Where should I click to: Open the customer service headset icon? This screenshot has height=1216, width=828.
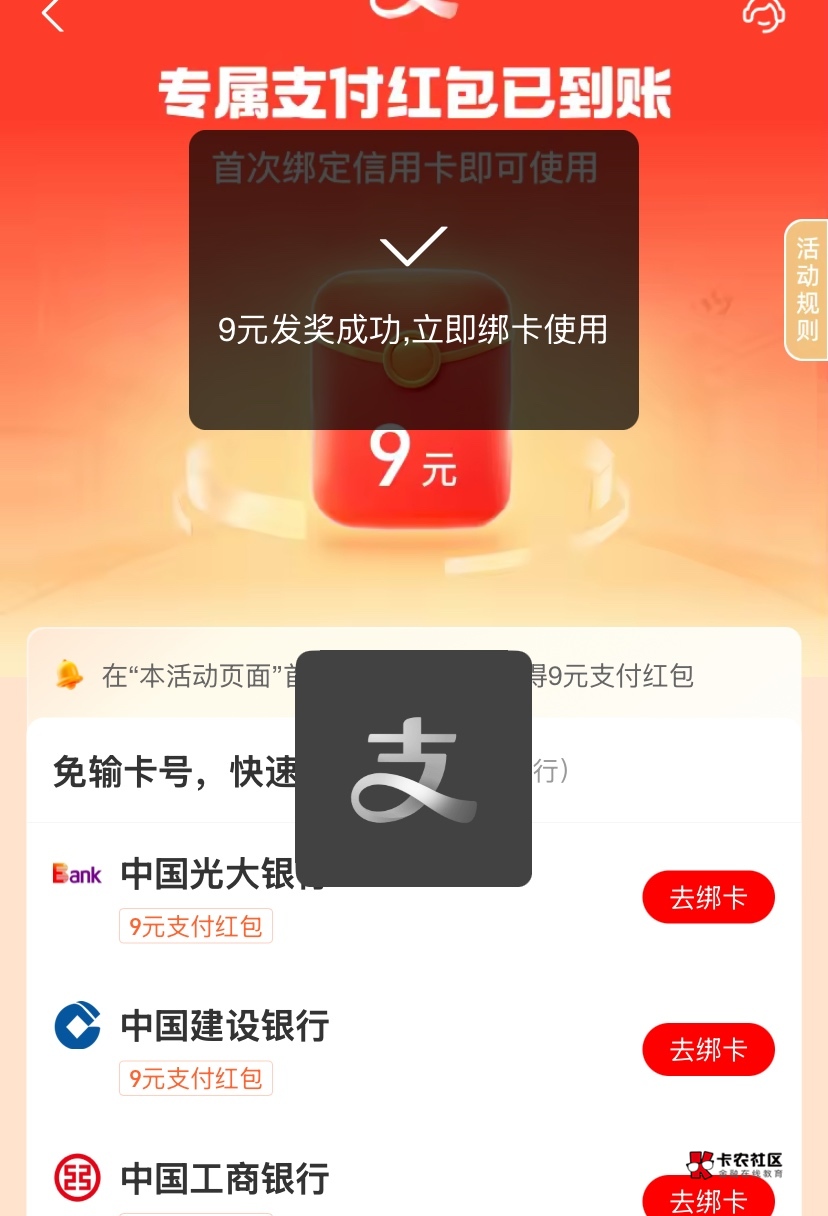(x=765, y=14)
